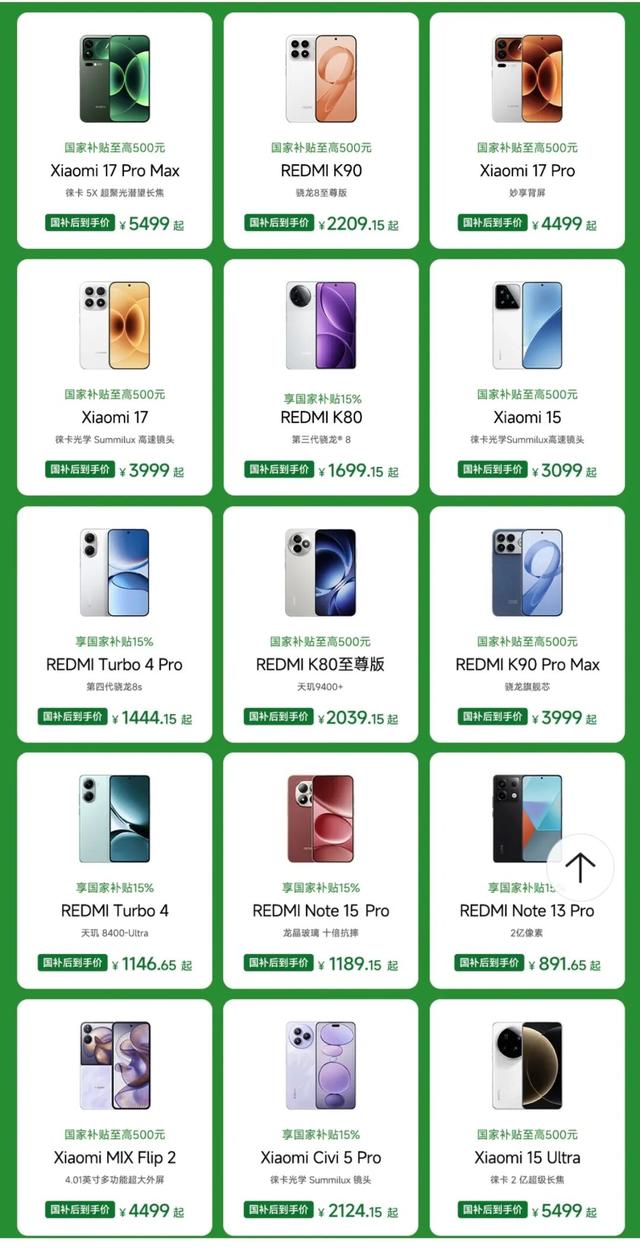Tap the back-to-top arrow button
Screen dimensions: 640x1248
[x=580, y=867]
